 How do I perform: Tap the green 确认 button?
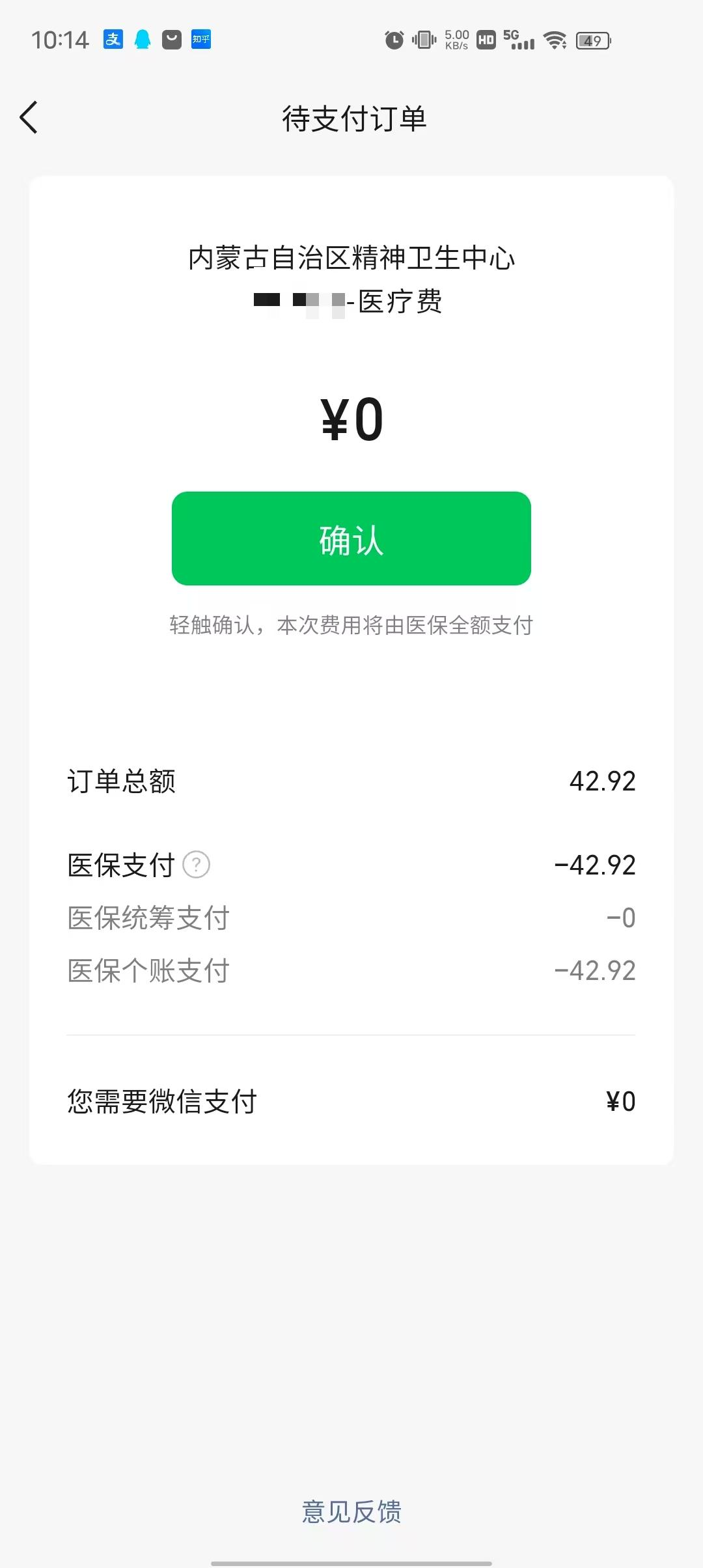pos(351,539)
